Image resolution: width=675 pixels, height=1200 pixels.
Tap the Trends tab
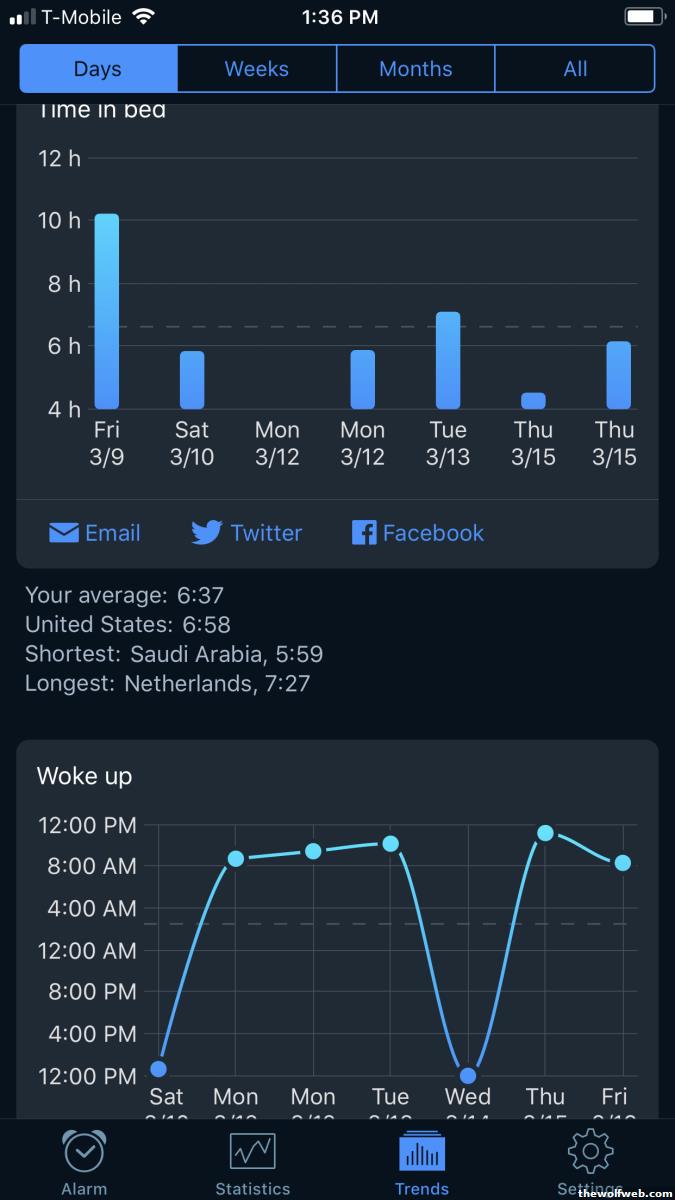421,1162
